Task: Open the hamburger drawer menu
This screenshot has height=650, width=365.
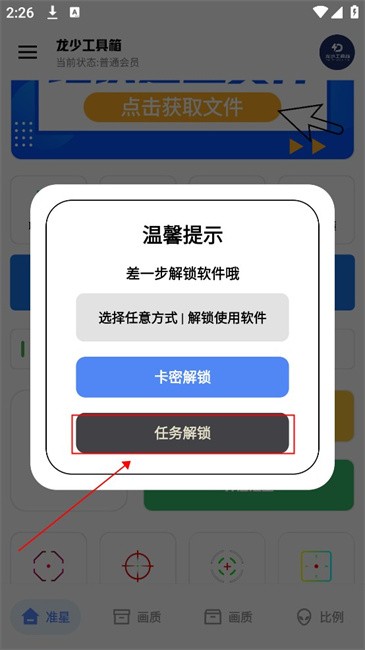Action: coord(27,52)
